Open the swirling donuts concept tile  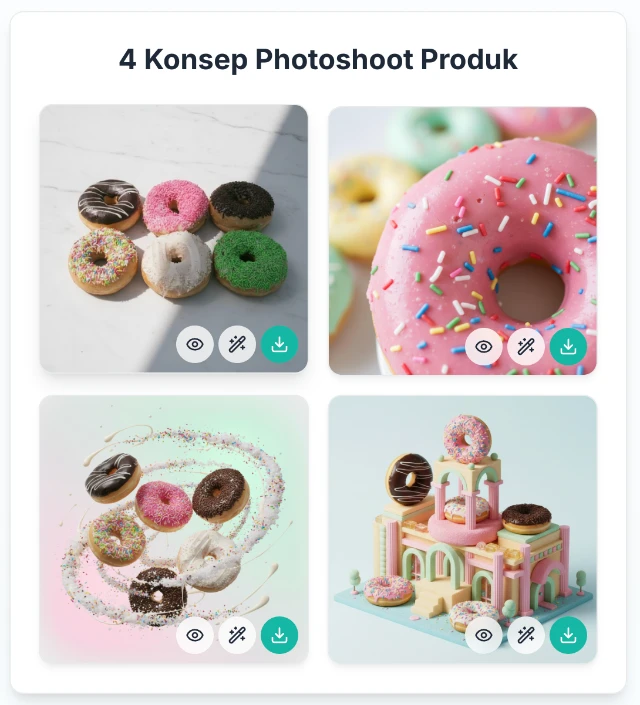point(173,510)
